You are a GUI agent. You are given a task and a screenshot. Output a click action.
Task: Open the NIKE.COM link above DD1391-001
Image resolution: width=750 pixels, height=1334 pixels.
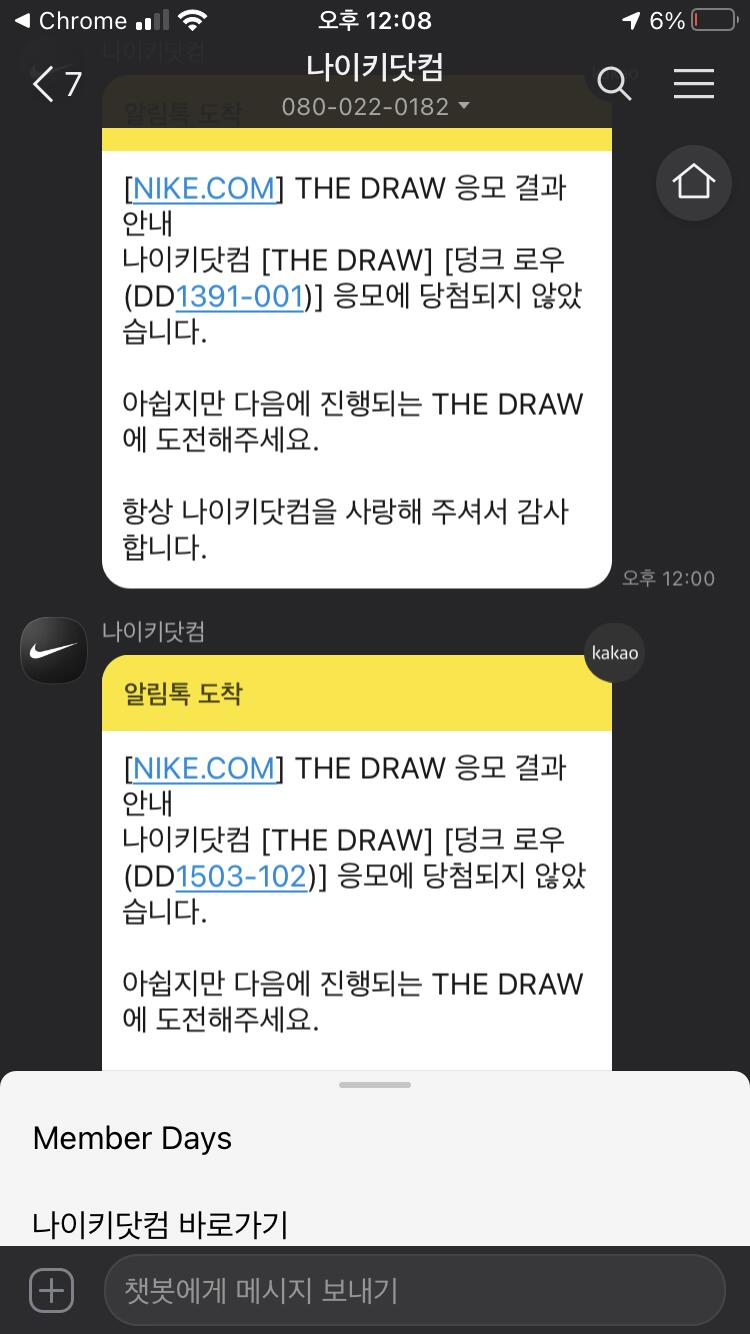[204, 188]
